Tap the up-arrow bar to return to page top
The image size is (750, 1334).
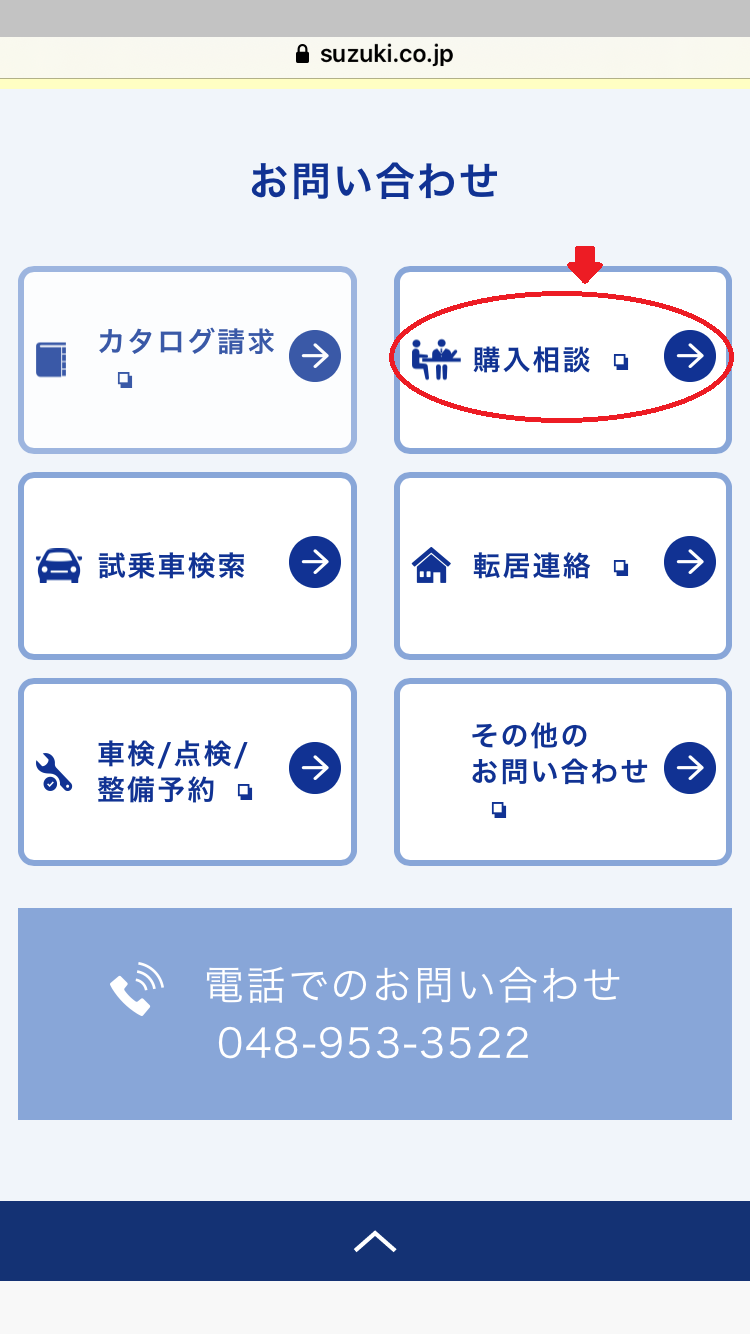pos(375,1241)
